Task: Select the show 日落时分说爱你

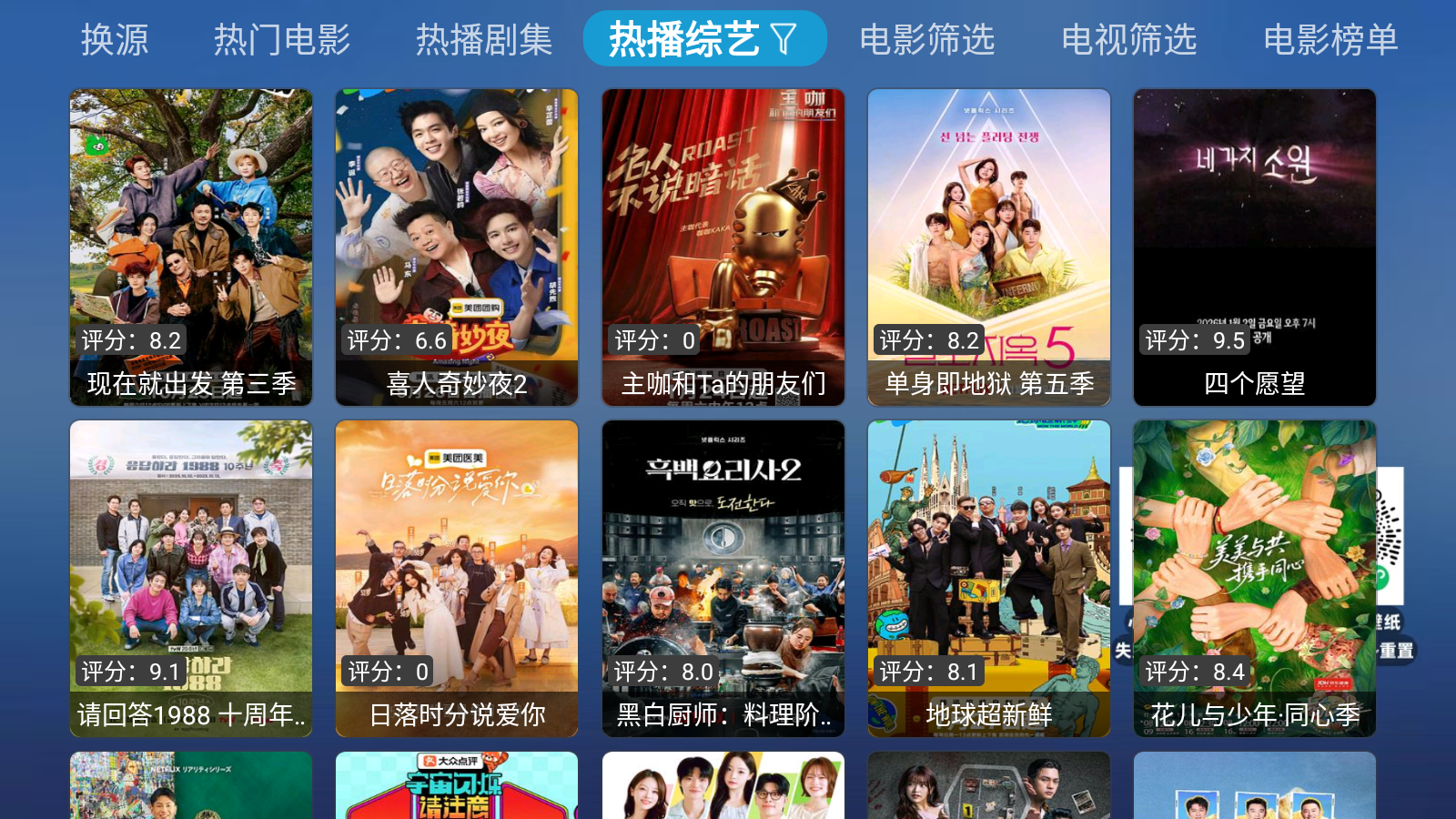Action: point(457,578)
